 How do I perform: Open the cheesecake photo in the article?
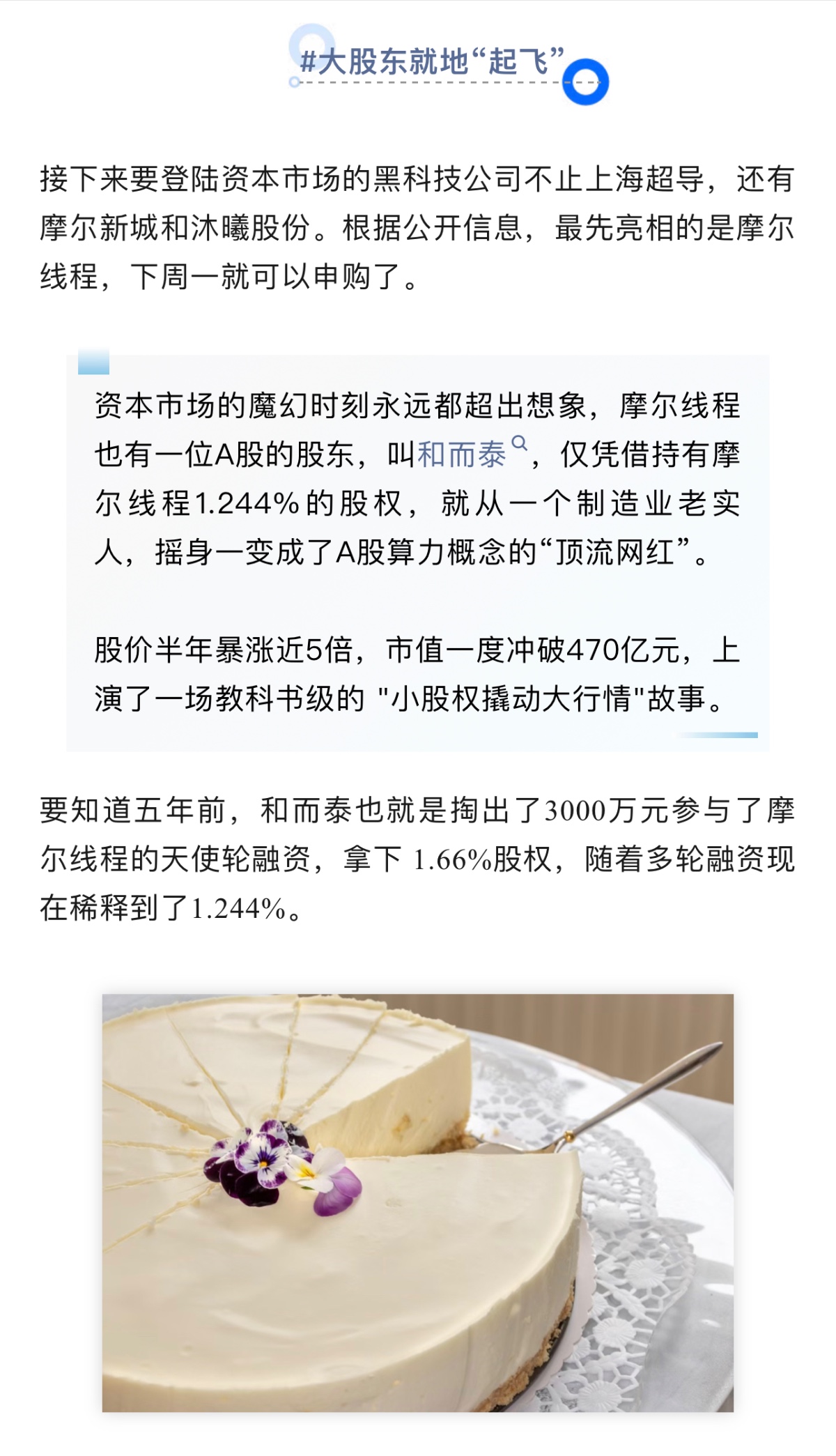(x=417, y=1202)
